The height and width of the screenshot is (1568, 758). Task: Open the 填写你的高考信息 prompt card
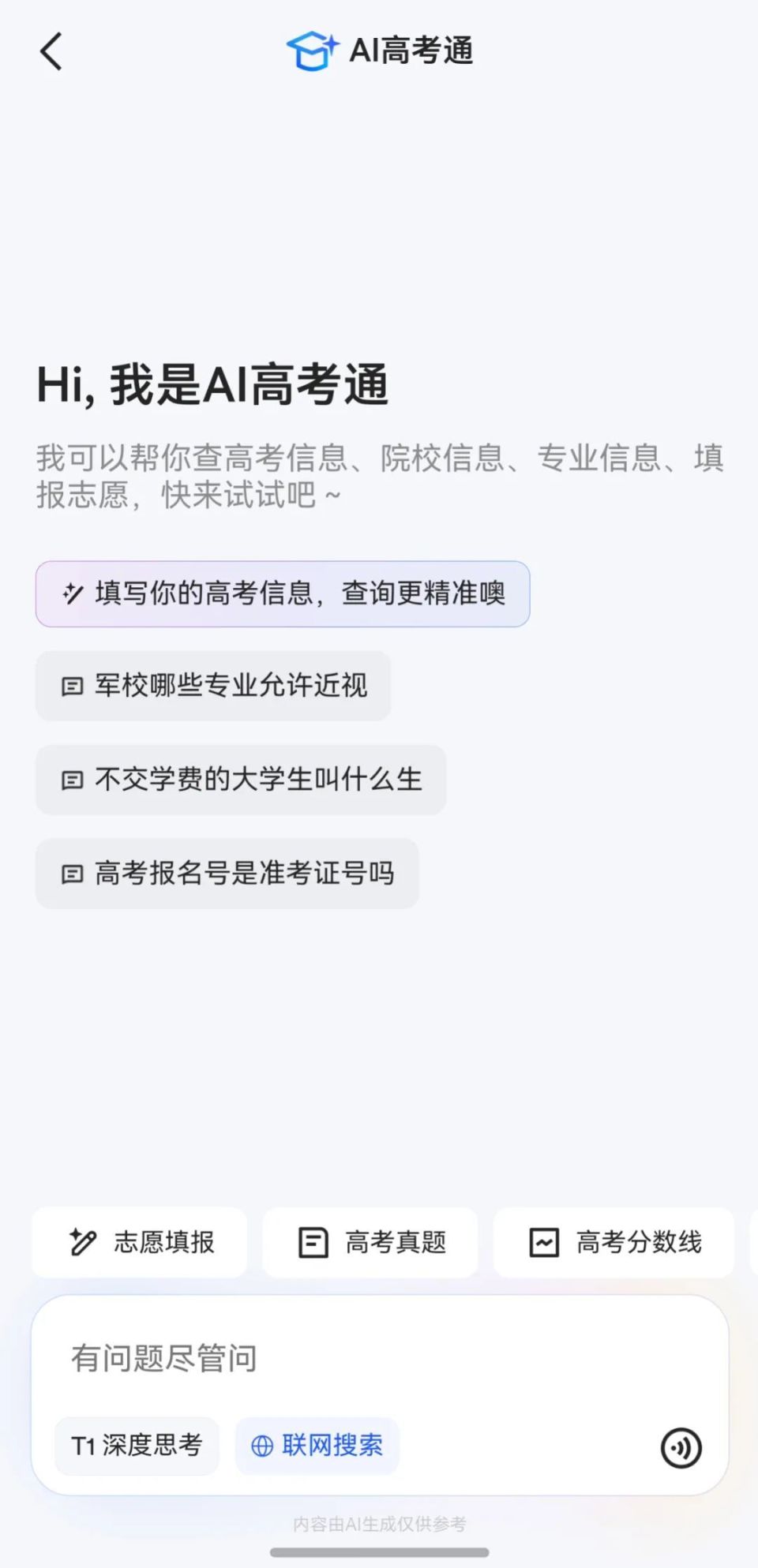[282, 594]
